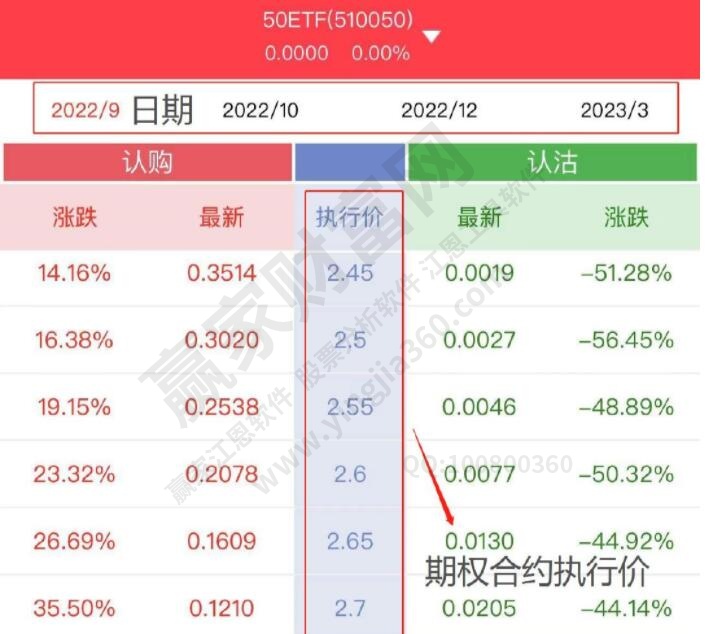Open the put option priced 0.0027
Viewport: 713px width, 634px height.
480,340
